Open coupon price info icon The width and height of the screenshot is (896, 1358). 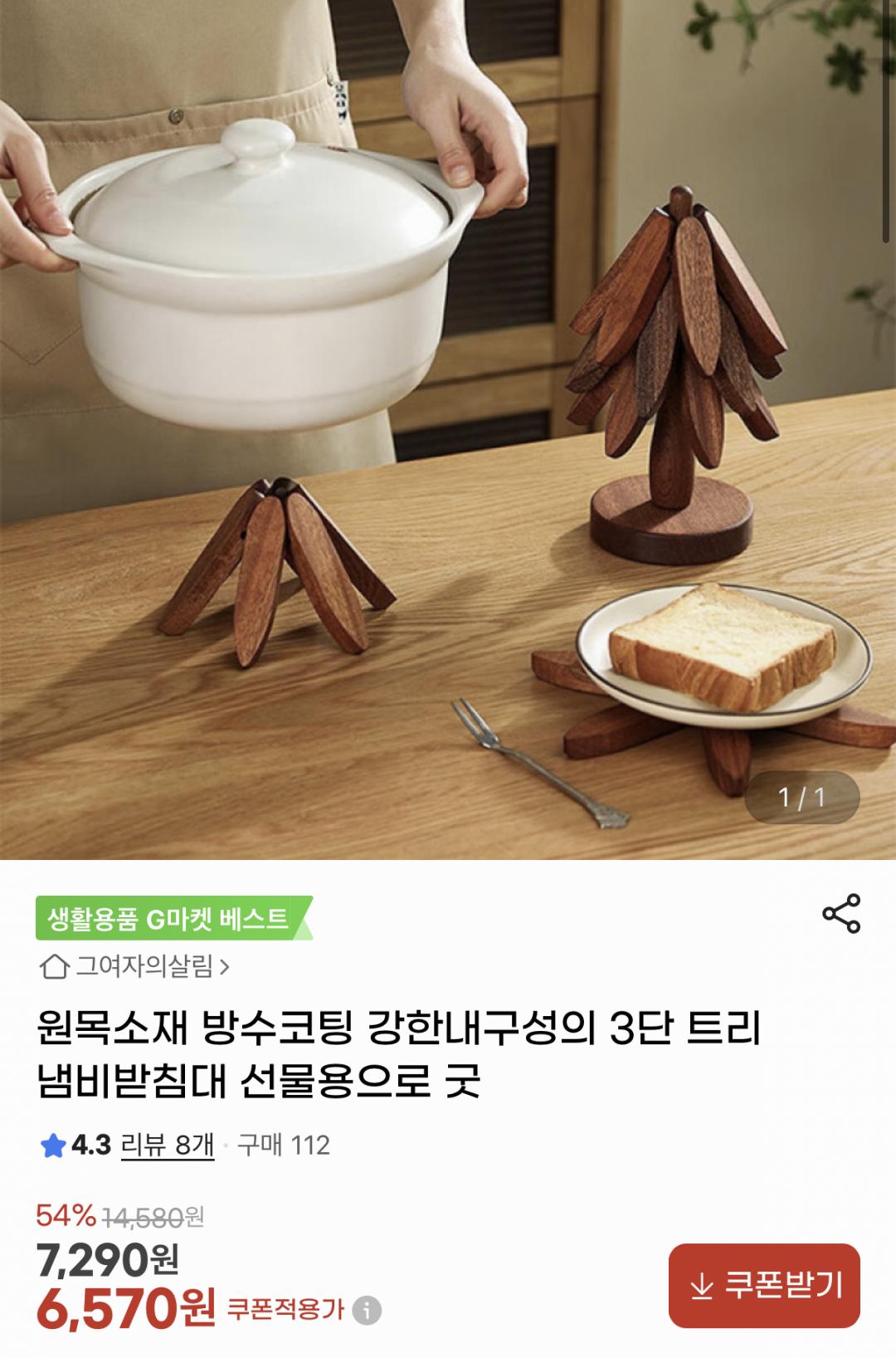tap(367, 1311)
